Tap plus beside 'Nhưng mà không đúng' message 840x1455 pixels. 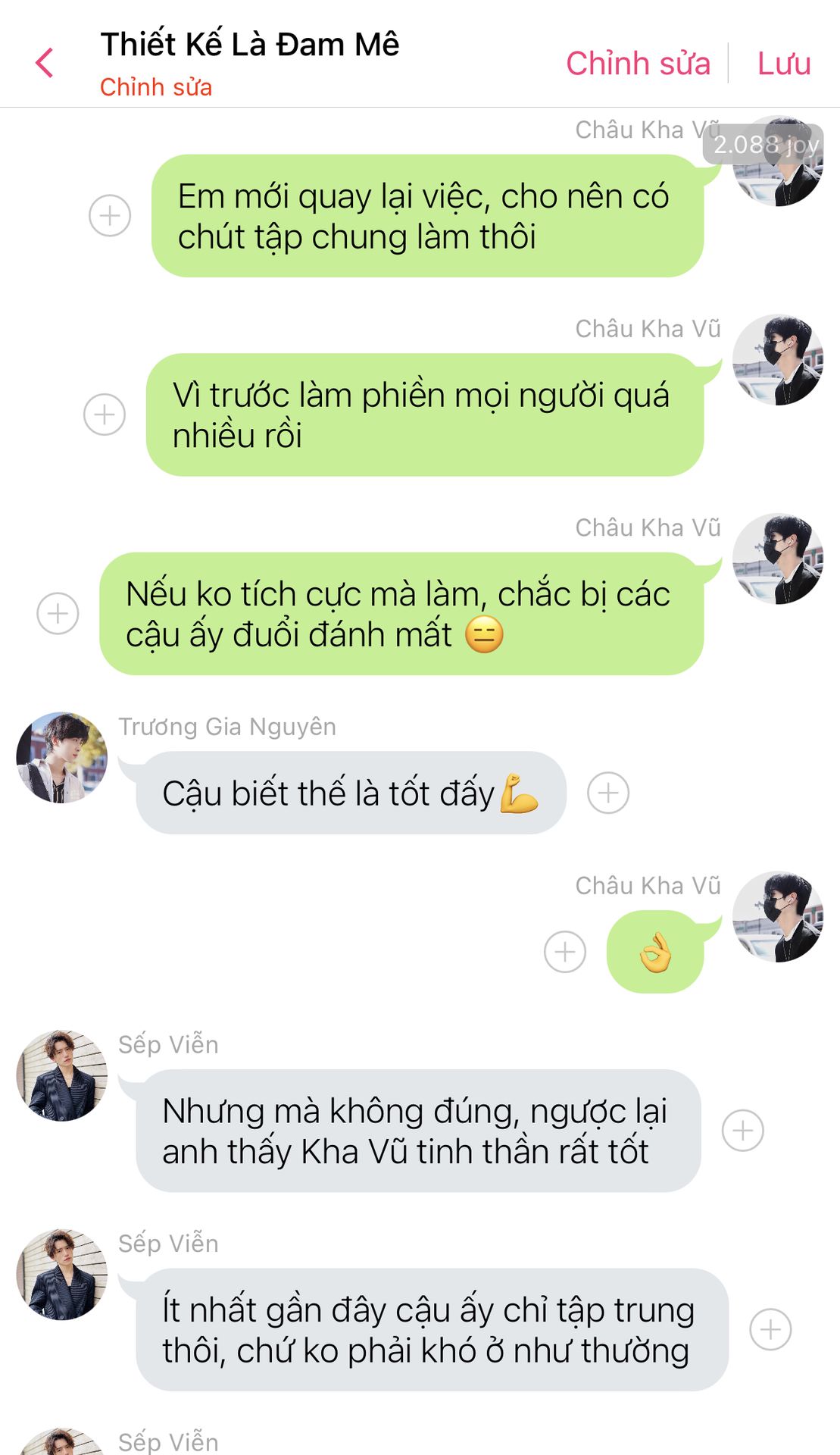coord(743,1131)
